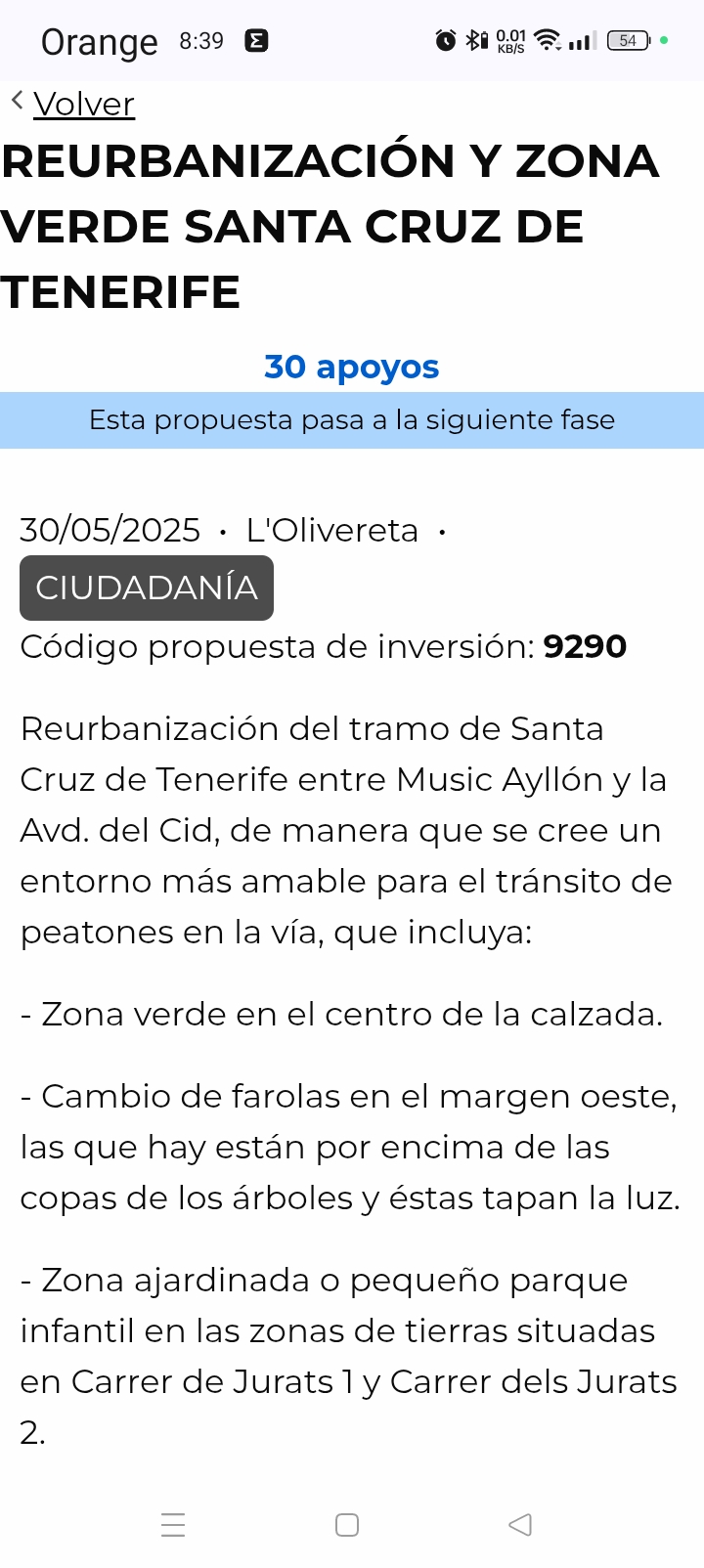
Task: Tap the system back triangle
Action: pos(520,1525)
